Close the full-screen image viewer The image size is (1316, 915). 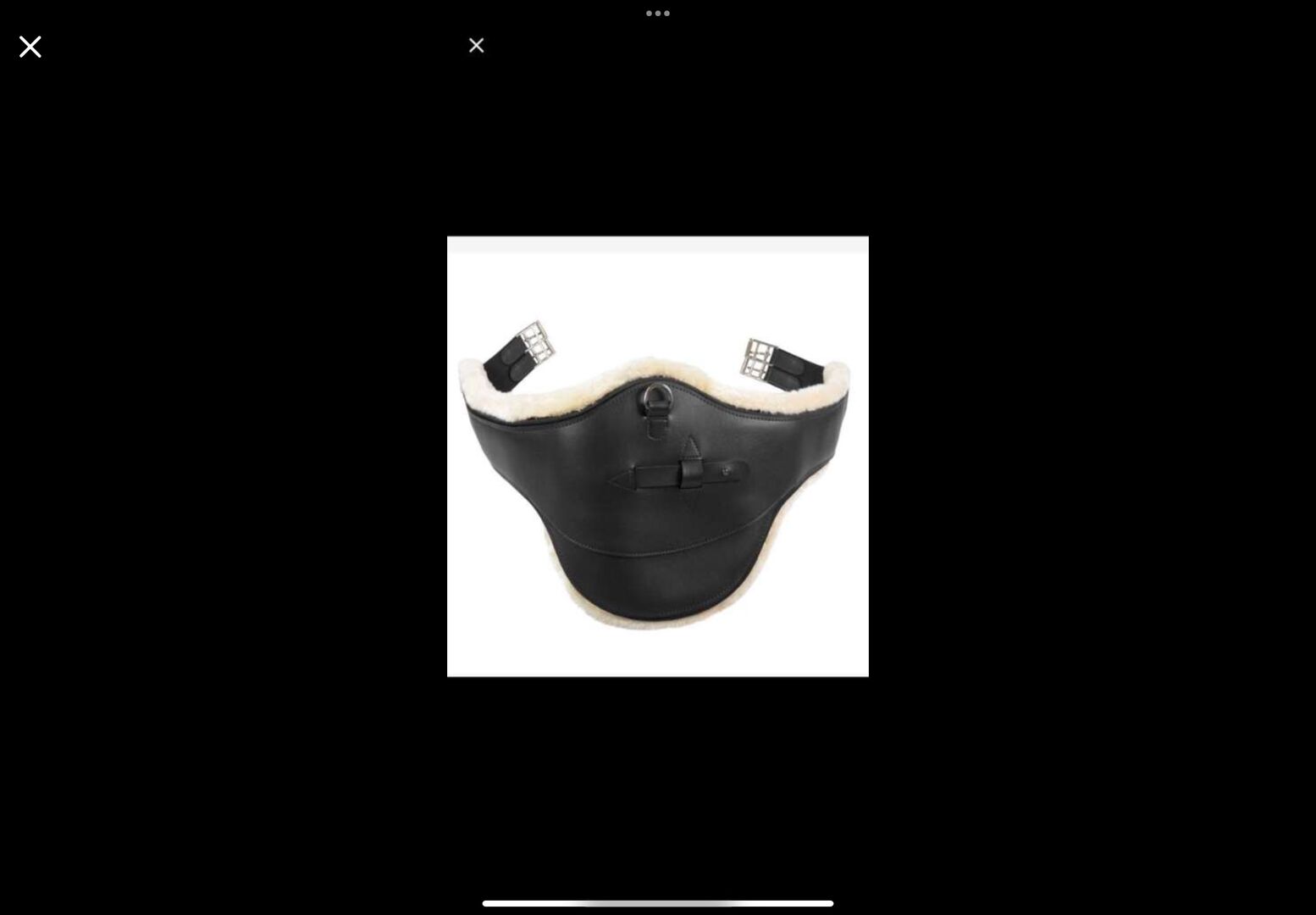30,47
